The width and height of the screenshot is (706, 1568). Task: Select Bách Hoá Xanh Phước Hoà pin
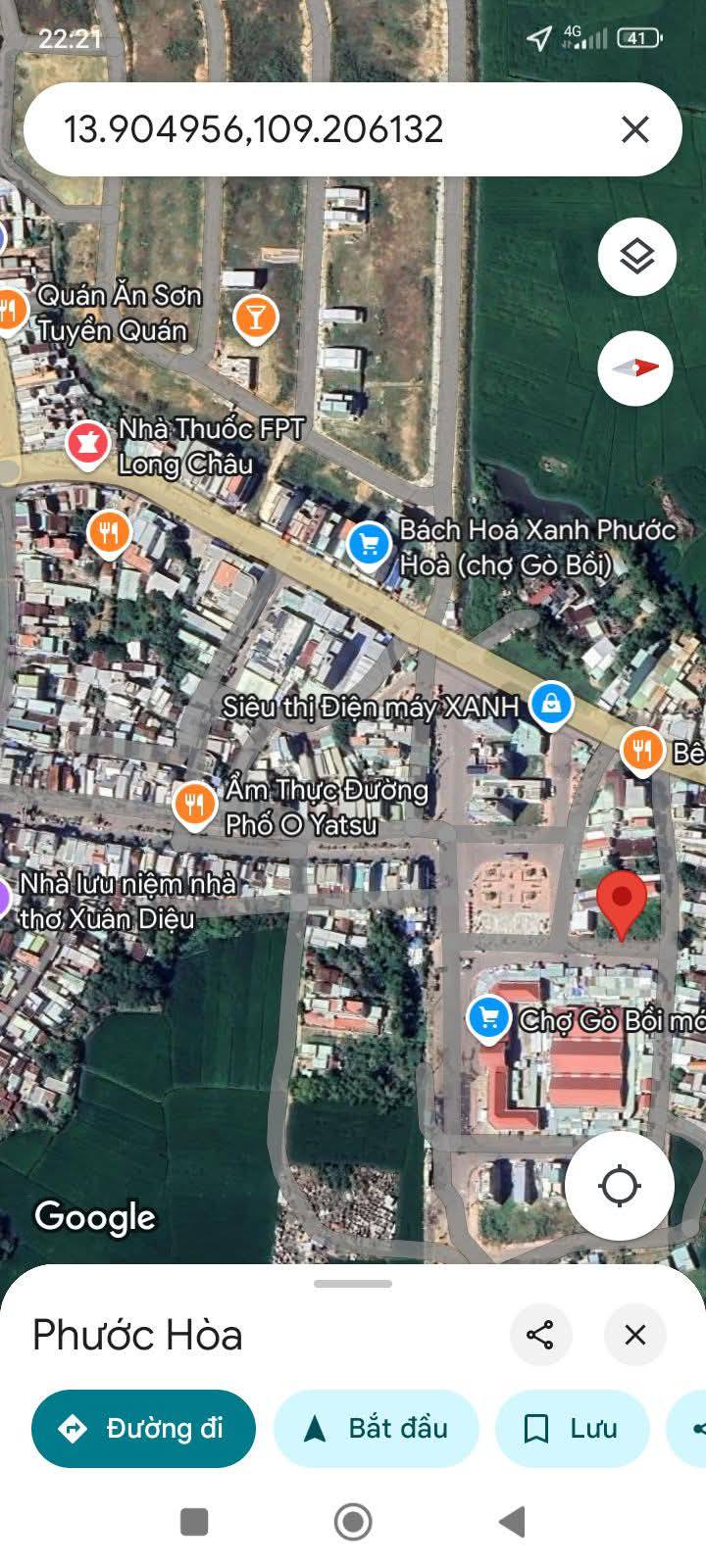[x=370, y=544]
